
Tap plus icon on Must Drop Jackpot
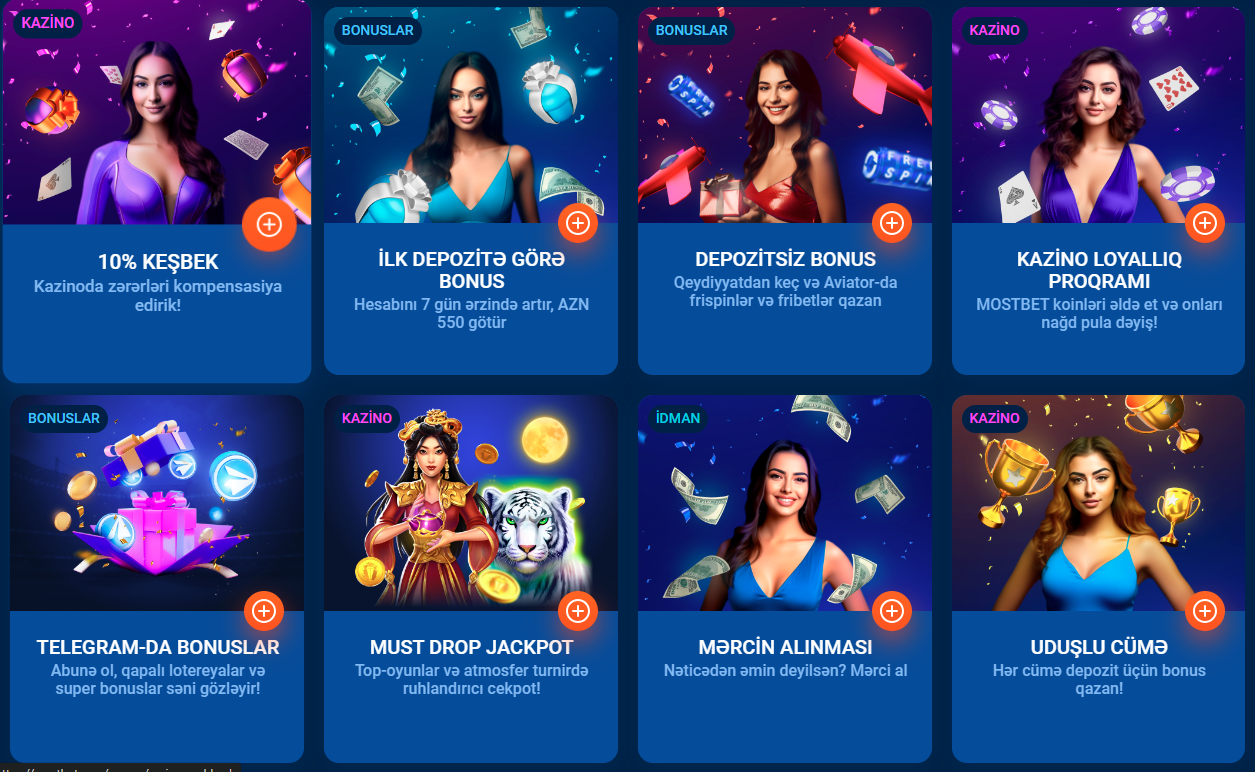click(577, 610)
